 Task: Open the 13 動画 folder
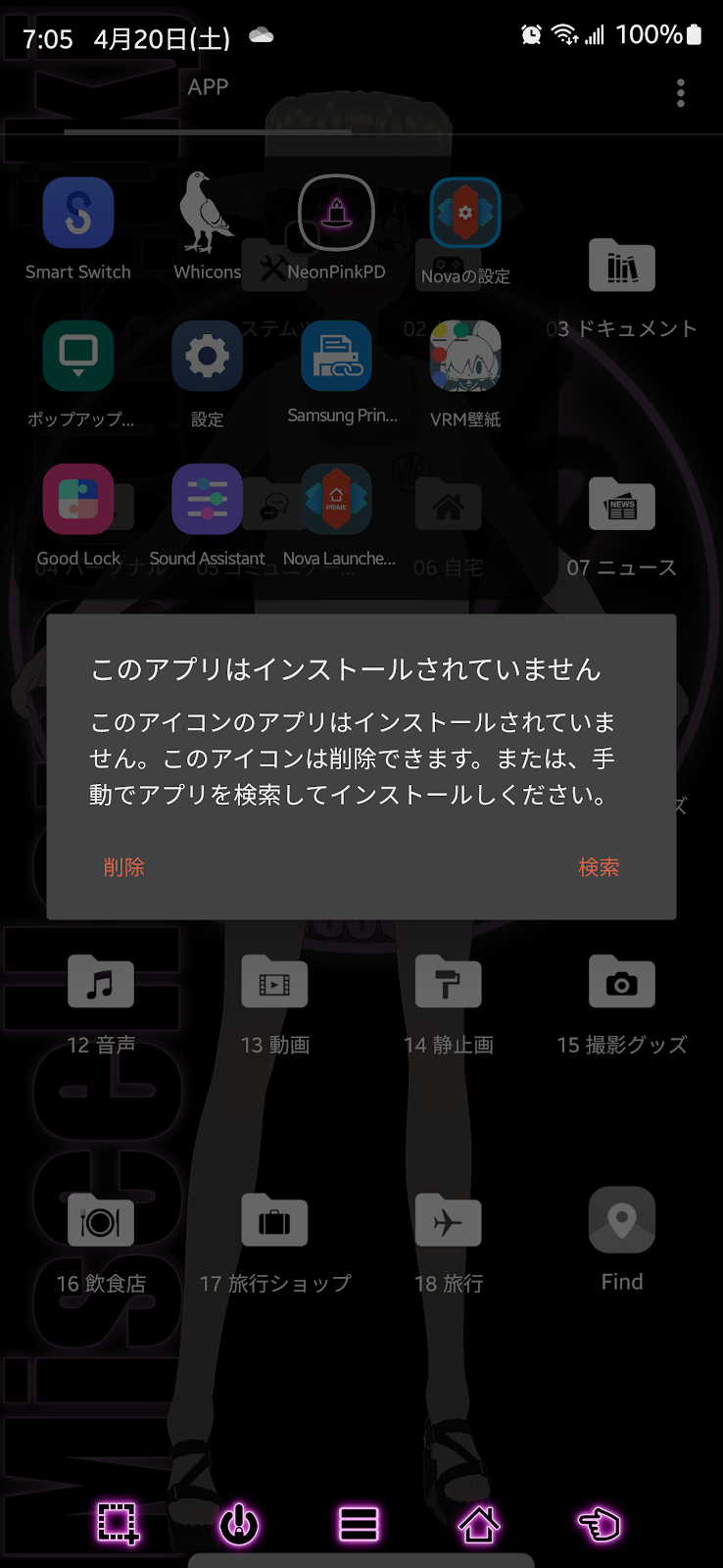click(x=275, y=983)
